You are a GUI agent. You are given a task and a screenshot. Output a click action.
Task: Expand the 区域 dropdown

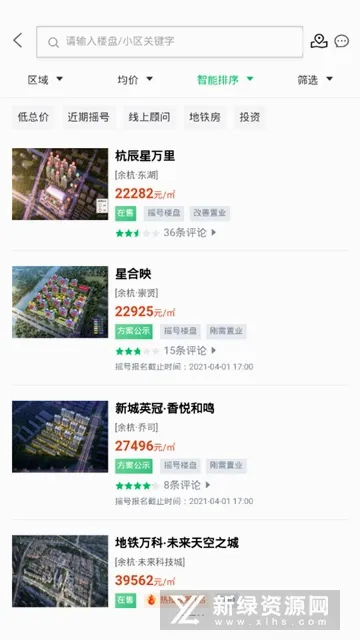[x=45, y=80]
